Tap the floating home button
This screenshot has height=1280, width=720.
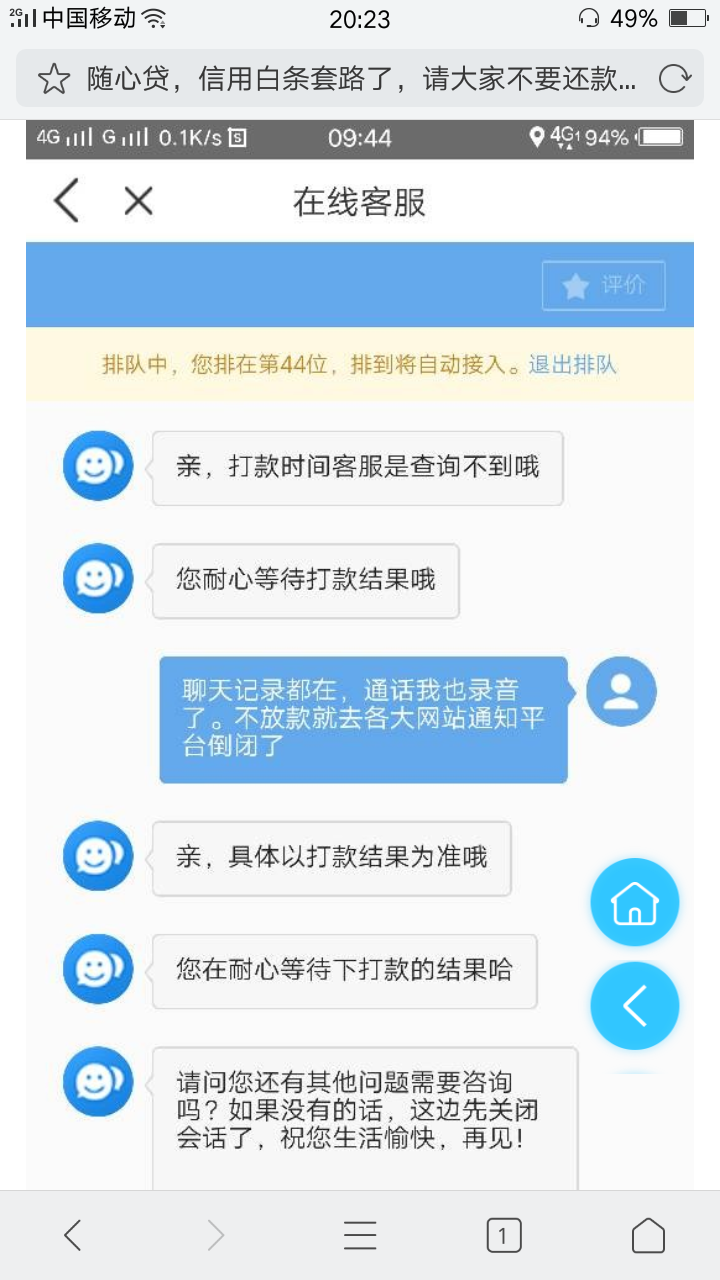point(635,903)
